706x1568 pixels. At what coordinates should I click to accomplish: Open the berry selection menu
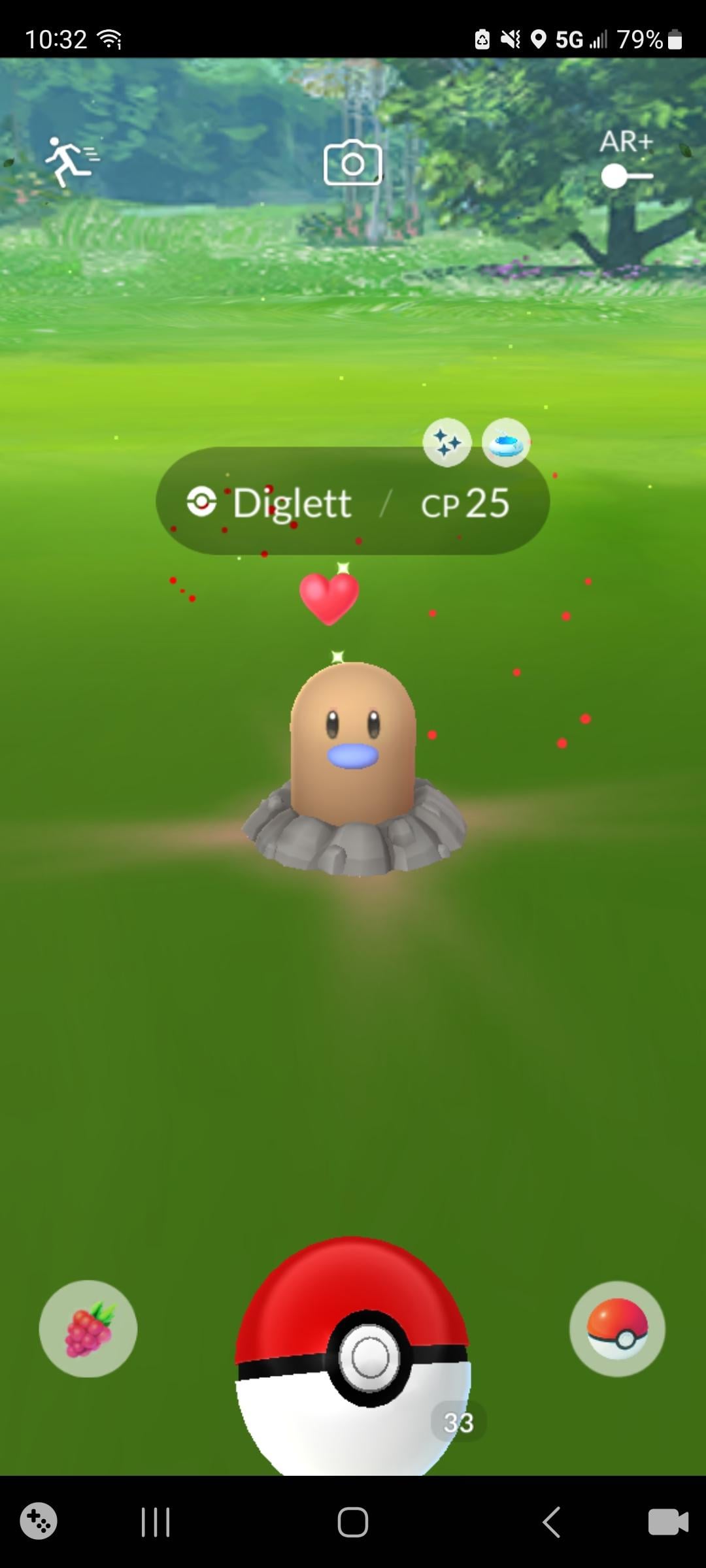[88, 1328]
